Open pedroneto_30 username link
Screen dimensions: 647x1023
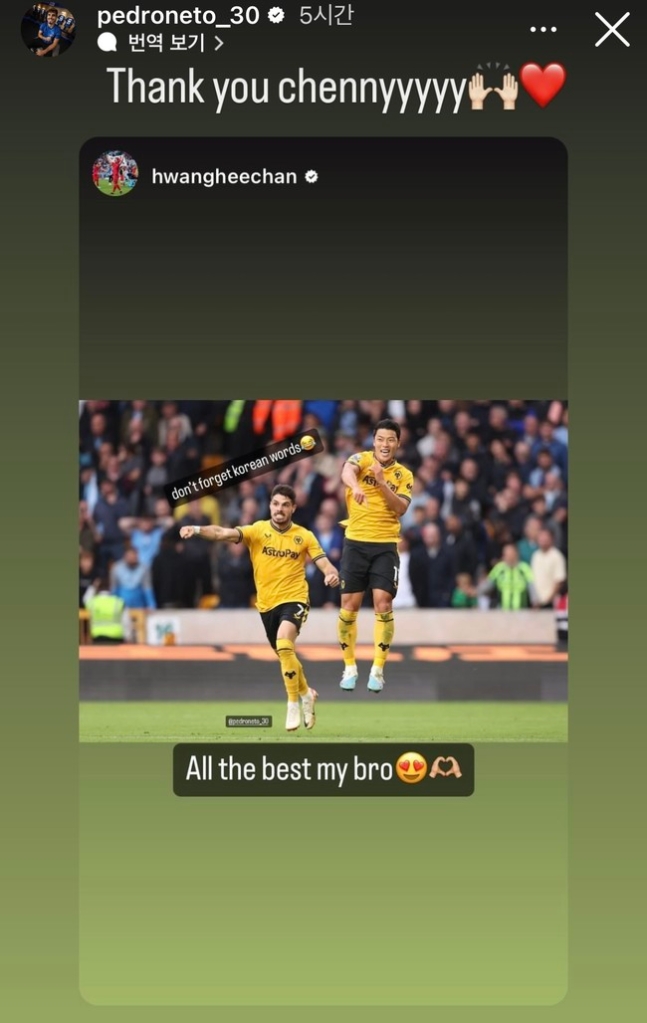pos(177,15)
